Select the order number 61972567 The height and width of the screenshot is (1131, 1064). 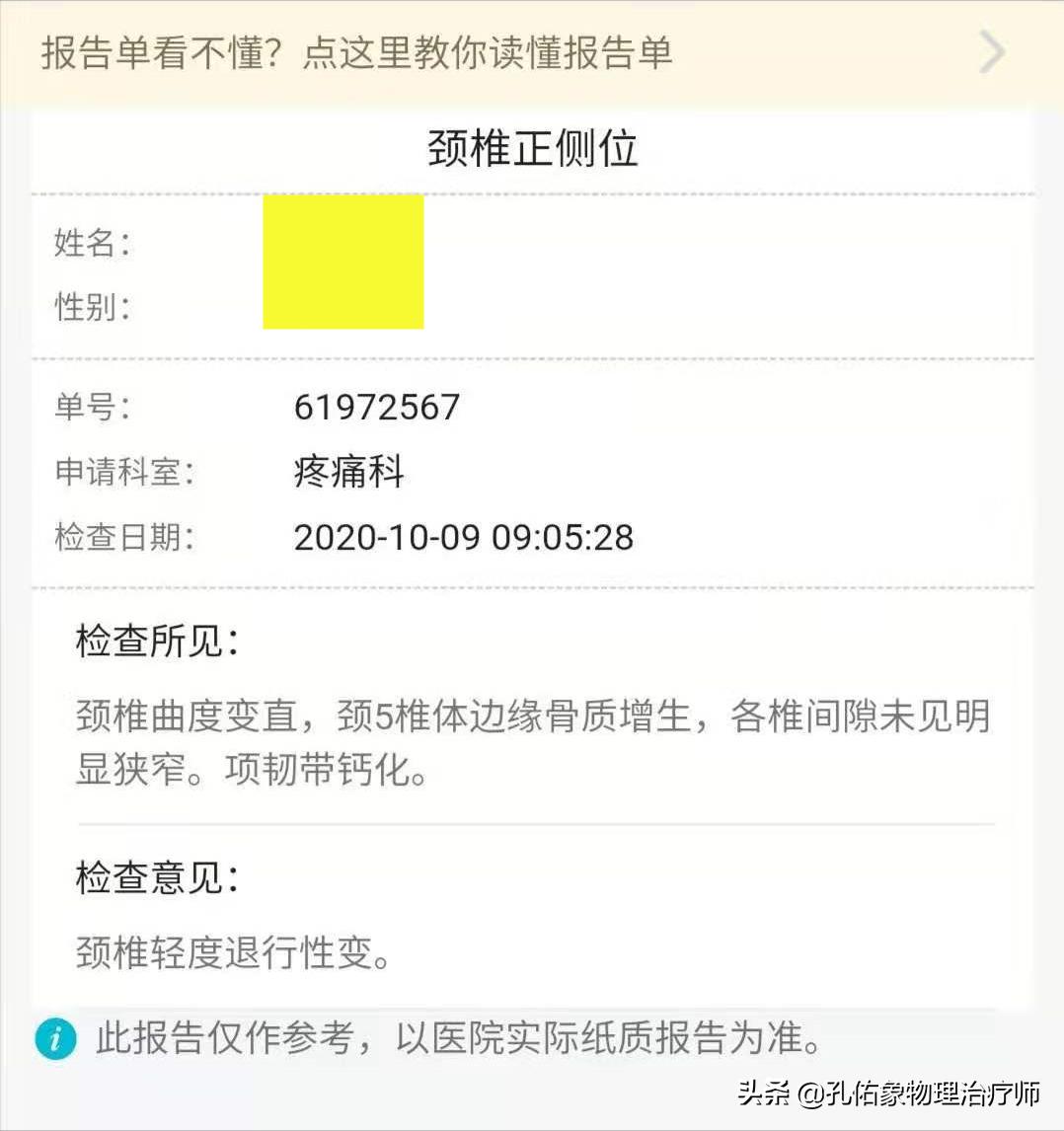pos(376,405)
